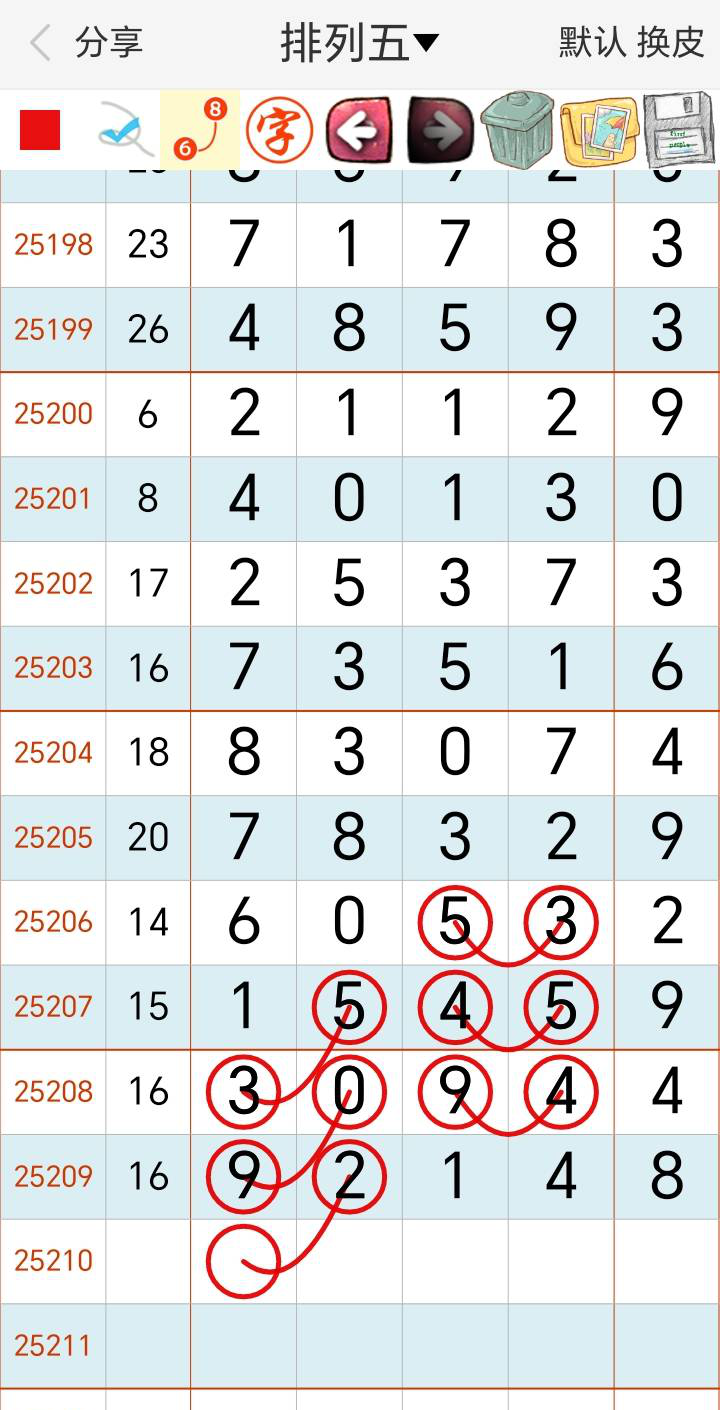
Task: Undo the last drawing stroke
Action: tap(358, 130)
